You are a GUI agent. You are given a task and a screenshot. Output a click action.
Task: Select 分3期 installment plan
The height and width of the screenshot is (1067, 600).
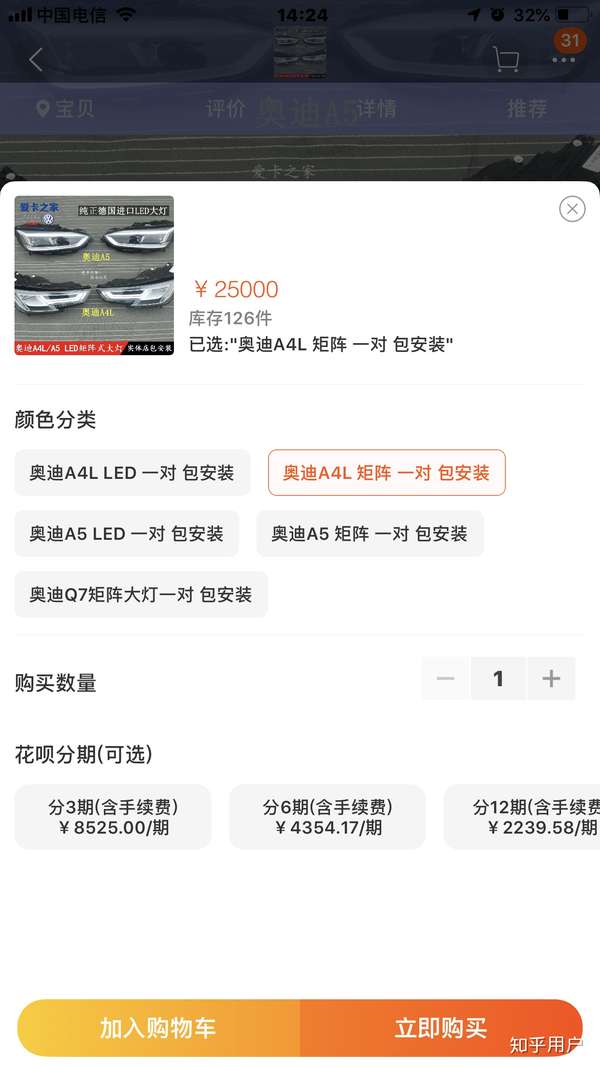113,817
